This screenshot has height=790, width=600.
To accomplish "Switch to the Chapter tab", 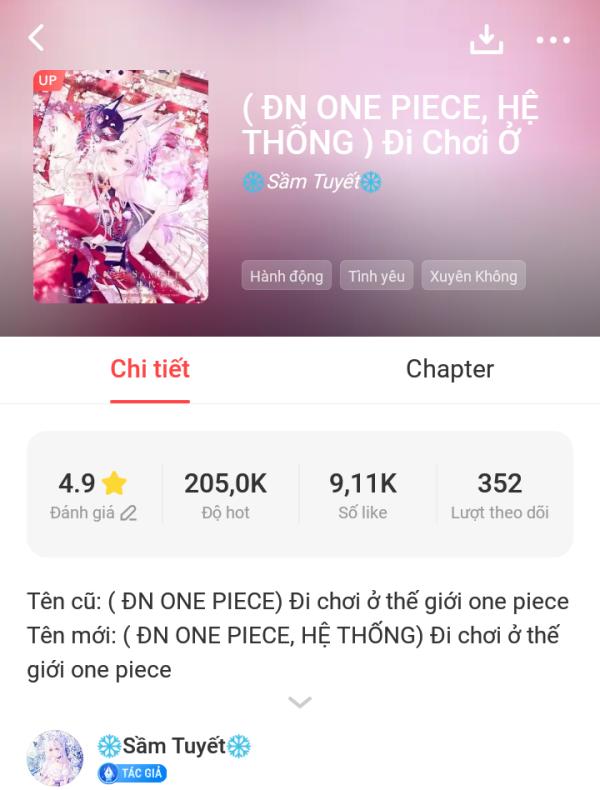I will pyautogui.click(x=449, y=369).
